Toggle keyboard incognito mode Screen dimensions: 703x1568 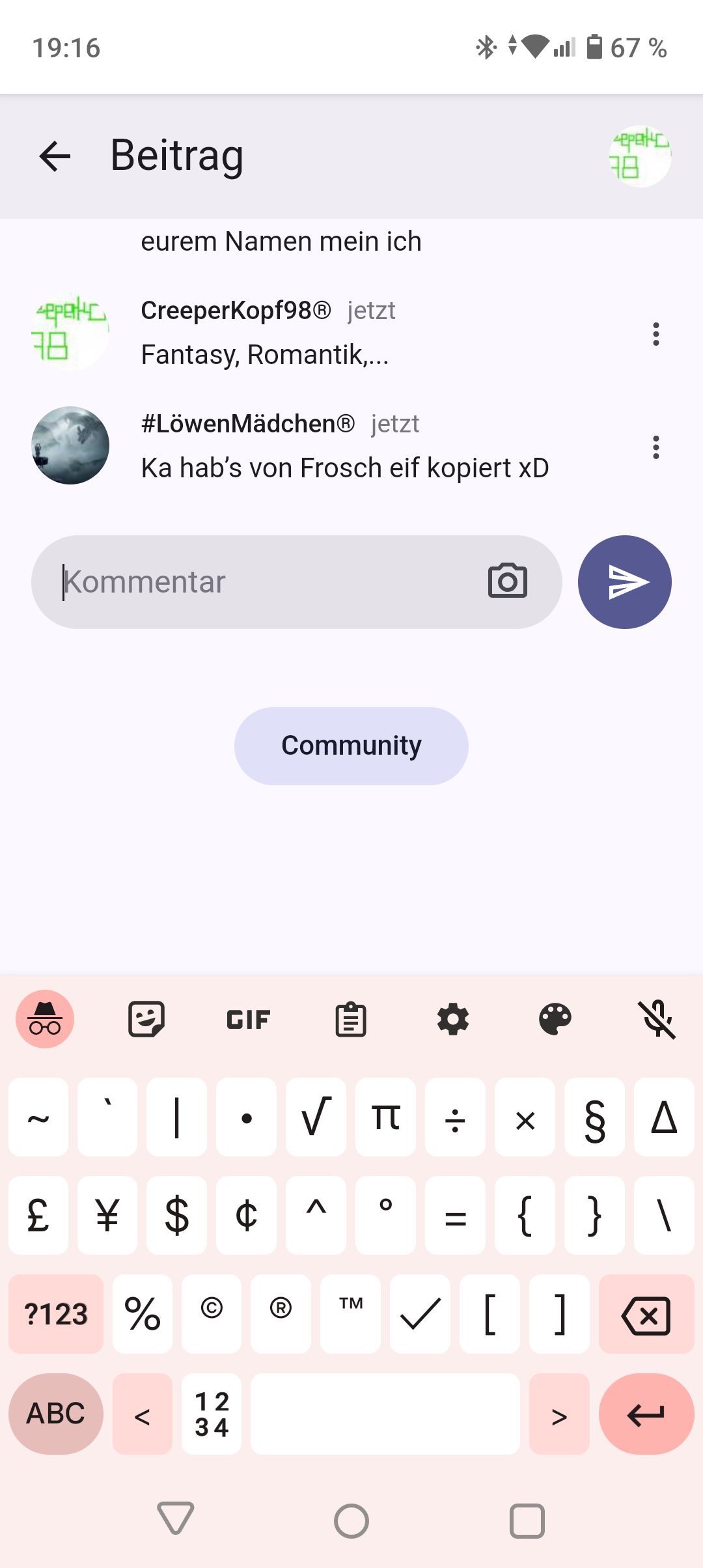45,1019
